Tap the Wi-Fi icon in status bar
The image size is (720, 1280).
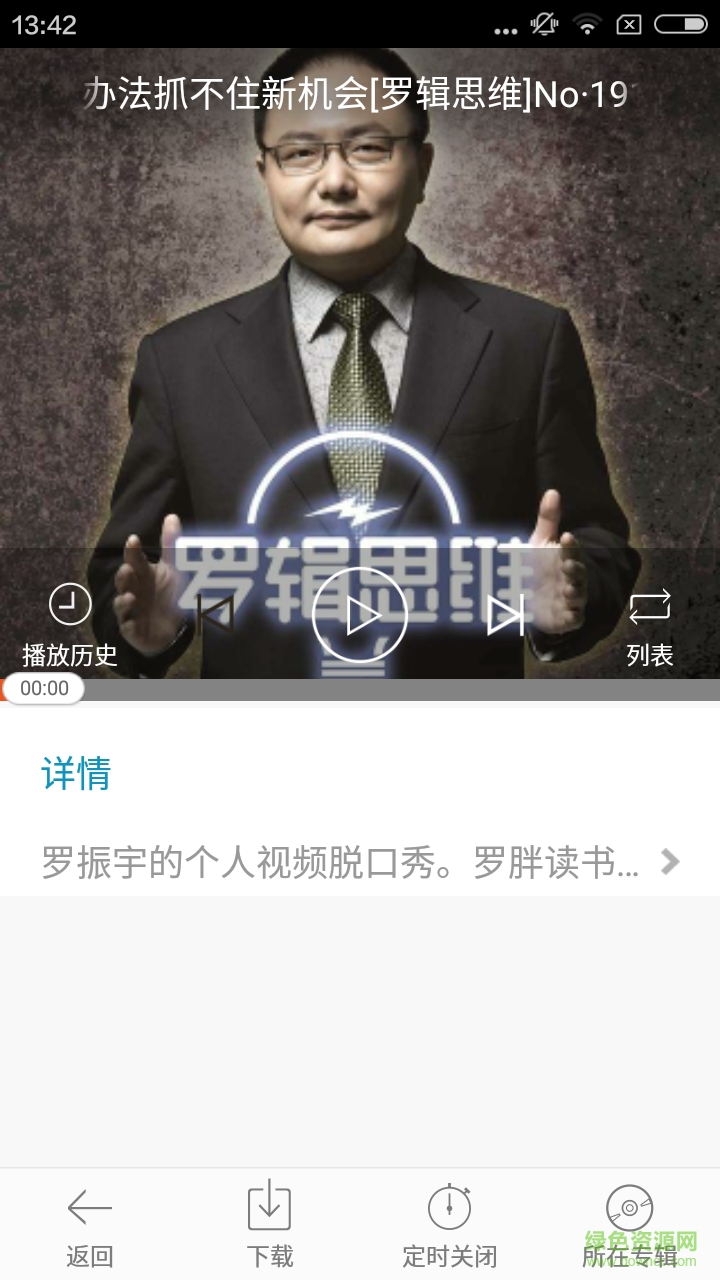[x=585, y=22]
